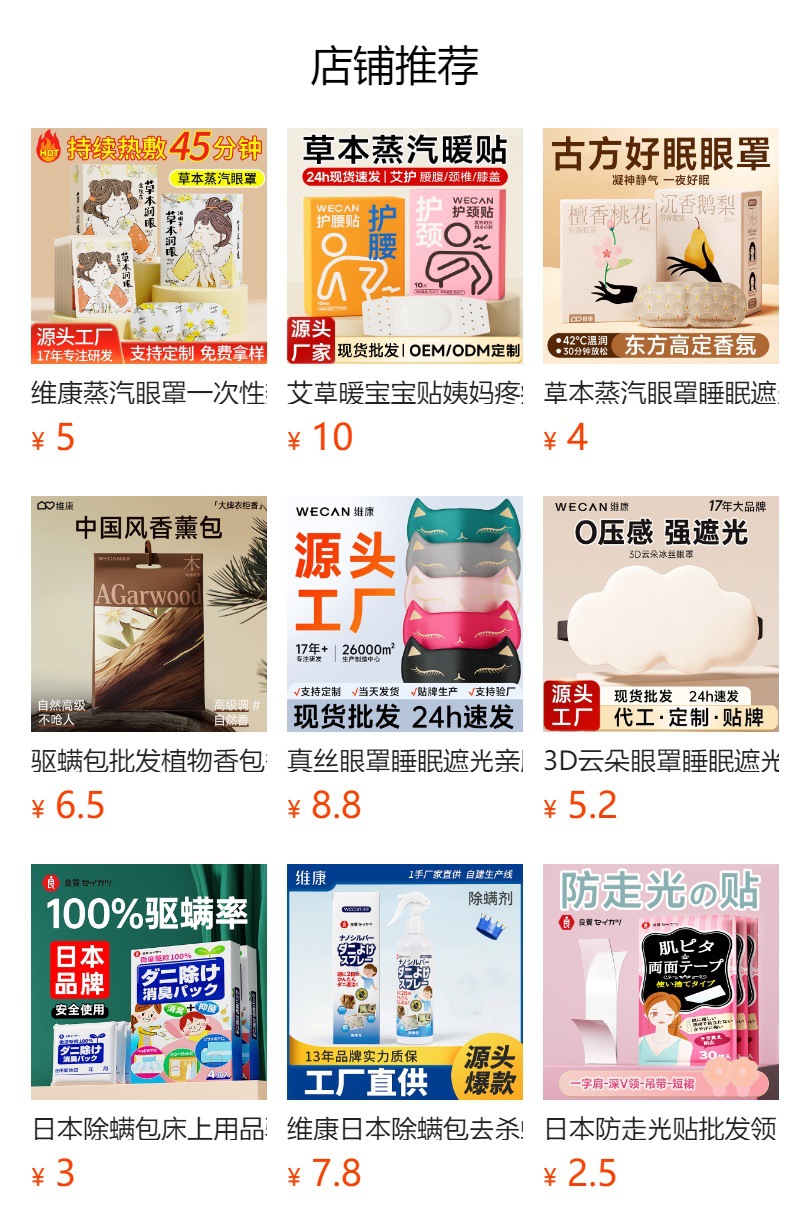Screen dimensions: 790x1232
Task: View the 日本除螨包床上用品 item priced ¥3
Action: tap(149, 981)
